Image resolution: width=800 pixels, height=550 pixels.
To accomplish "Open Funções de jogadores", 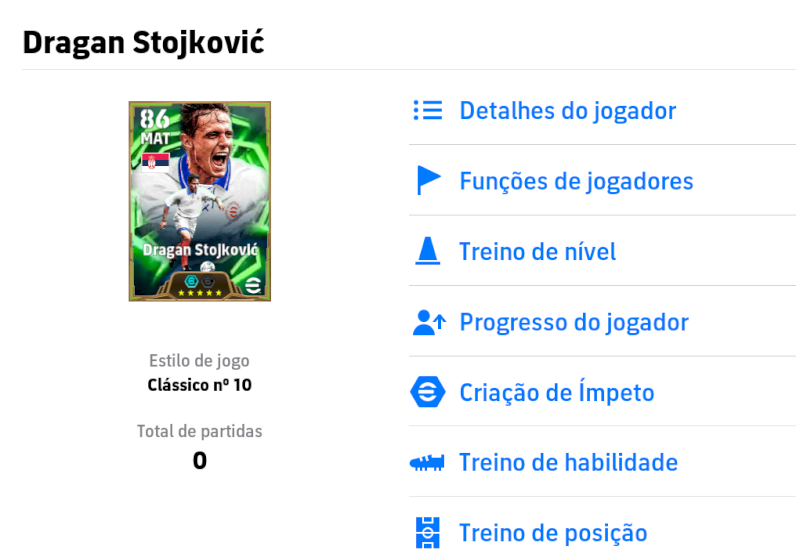I will click(x=576, y=181).
